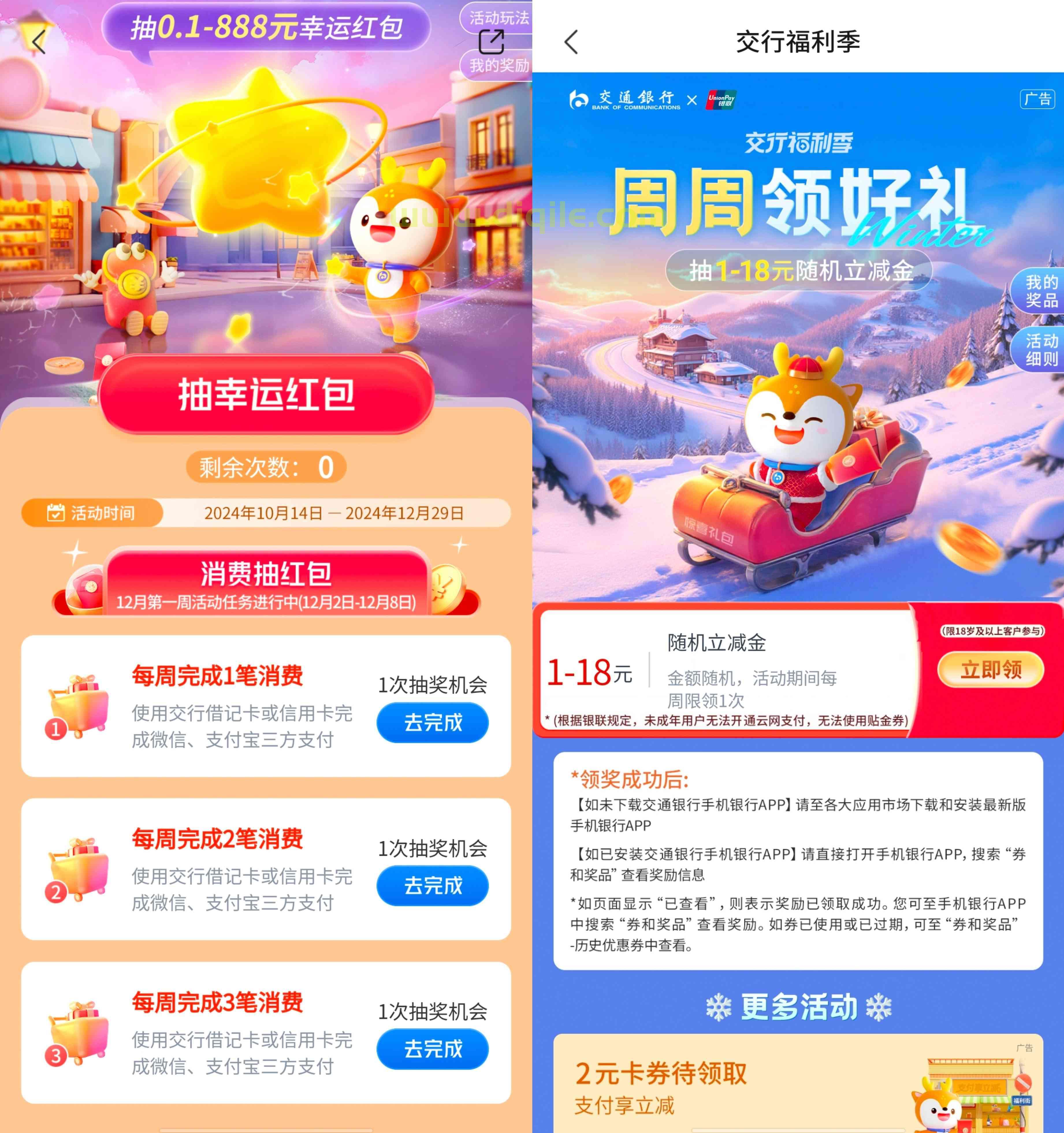Claim the coupon with 立即领
The height and width of the screenshot is (1133, 1064).
click(x=990, y=669)
